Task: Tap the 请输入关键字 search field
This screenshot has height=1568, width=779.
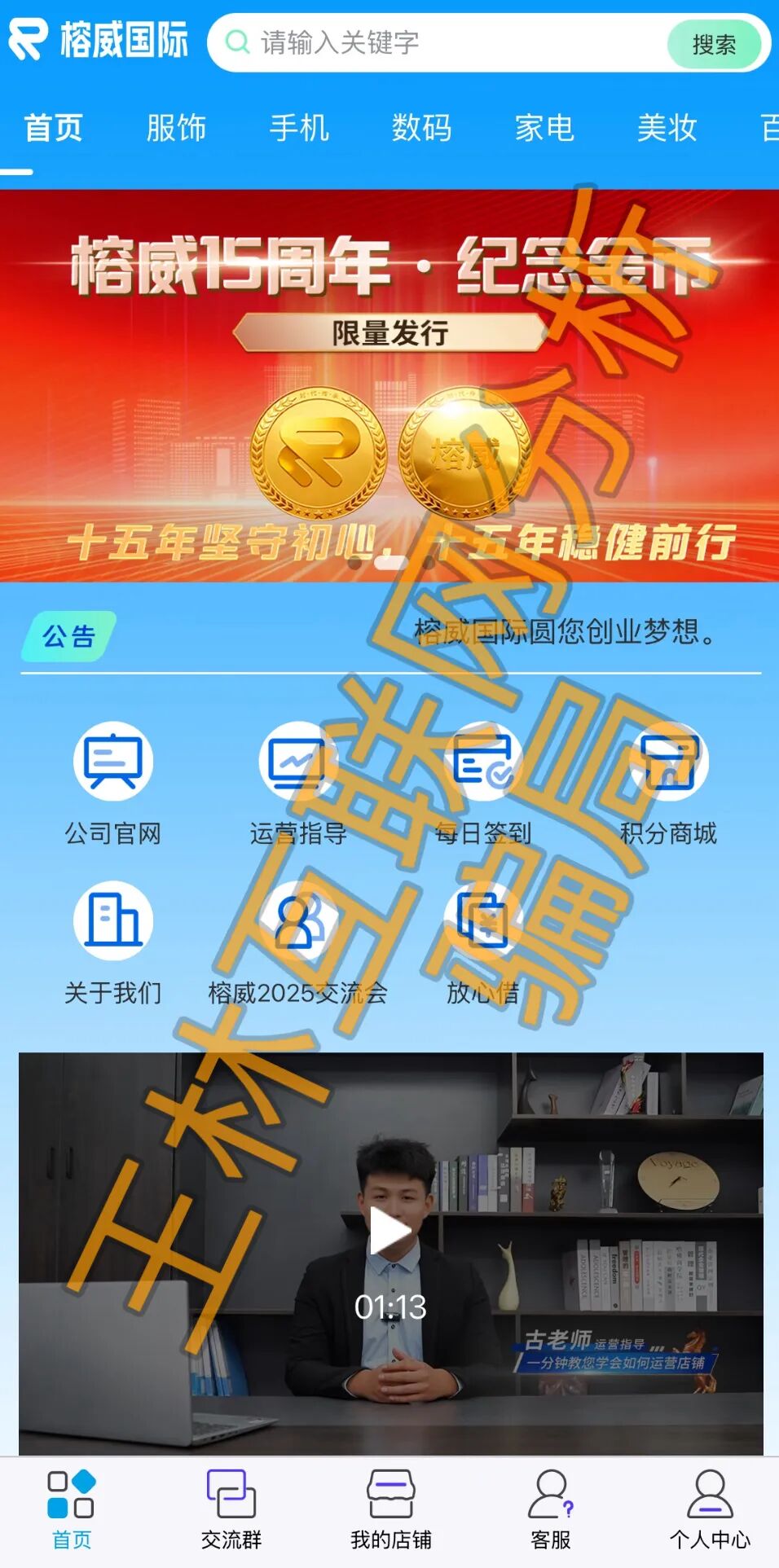Action: coord(440,42)
